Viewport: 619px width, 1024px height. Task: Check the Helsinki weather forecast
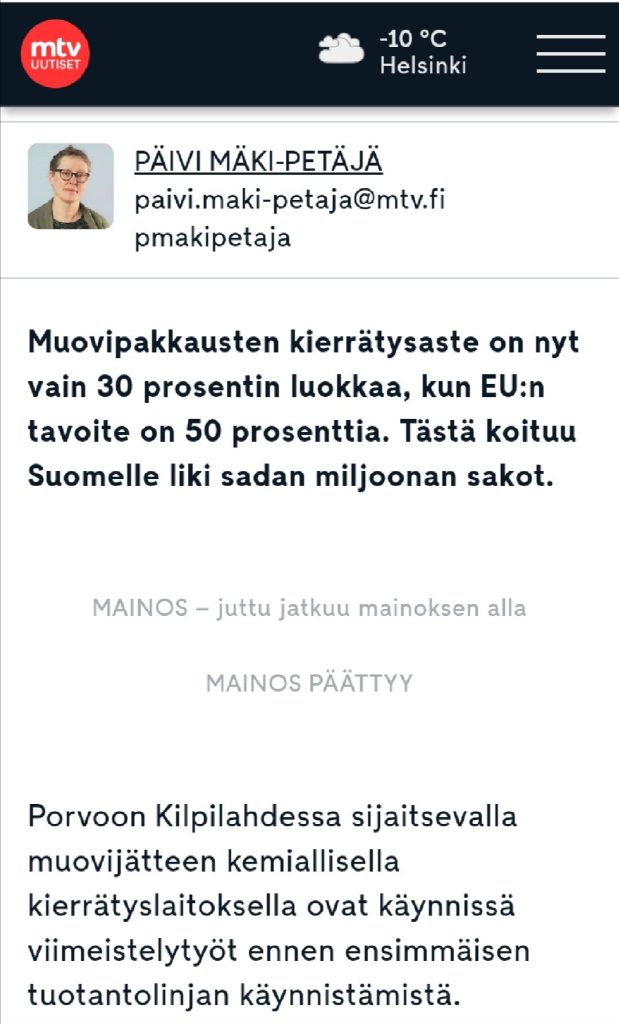(392, 53)
